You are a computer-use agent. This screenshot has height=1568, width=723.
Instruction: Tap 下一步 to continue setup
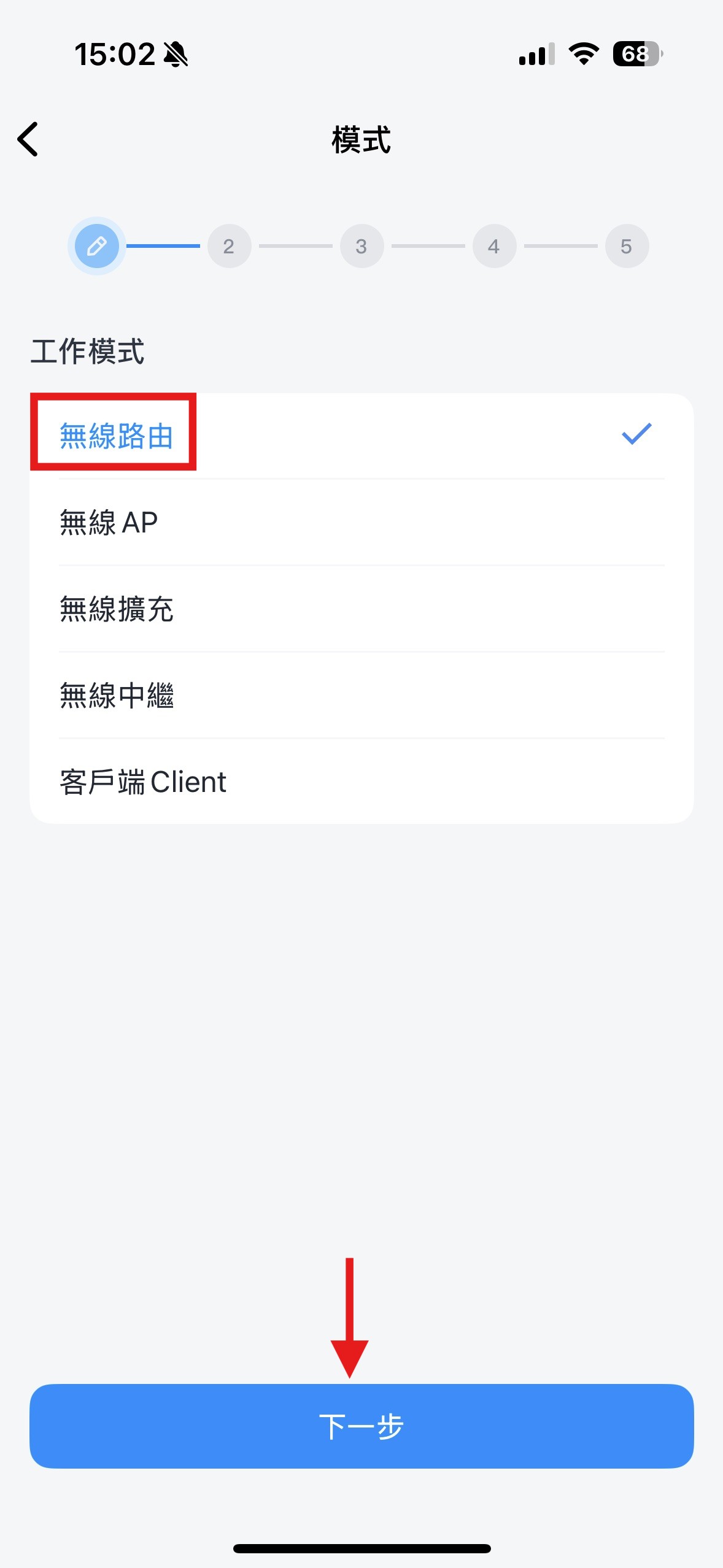point(361,1426)
